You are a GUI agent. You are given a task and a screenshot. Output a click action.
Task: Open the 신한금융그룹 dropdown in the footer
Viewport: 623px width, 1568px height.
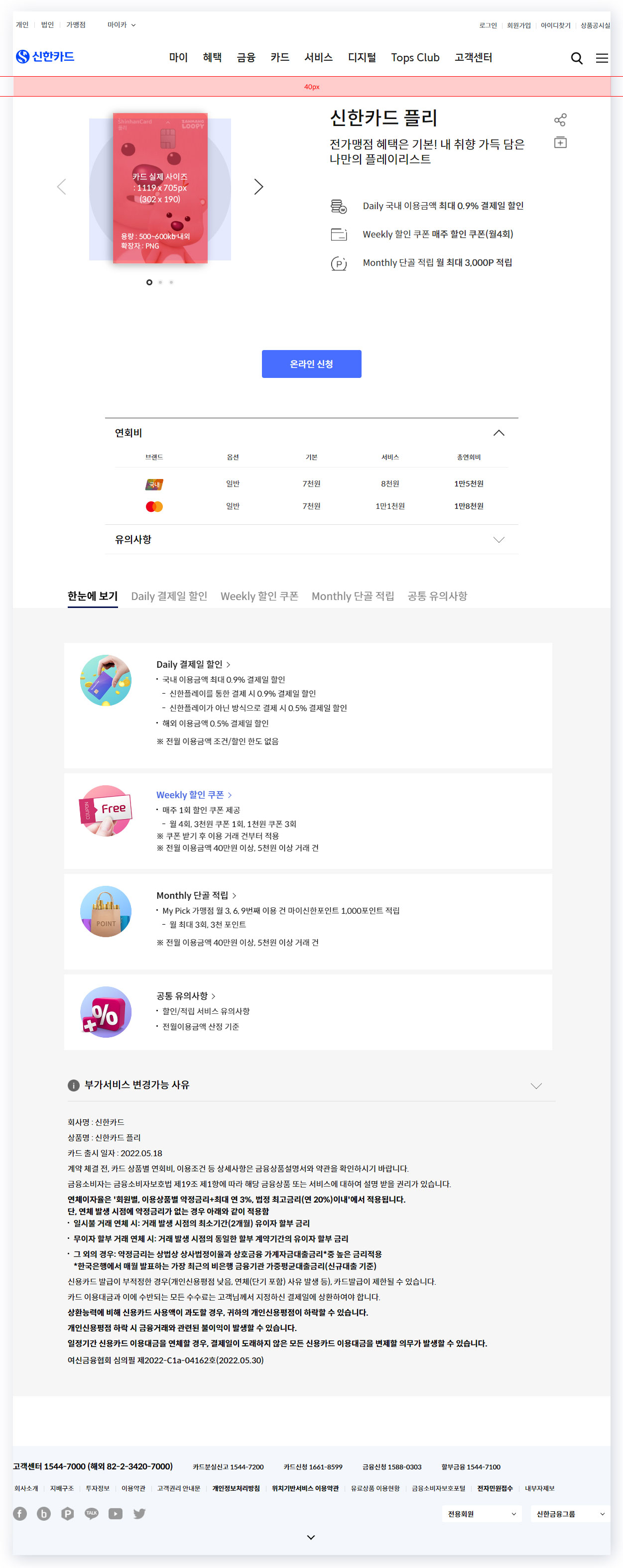click(x=569, y=1513)
